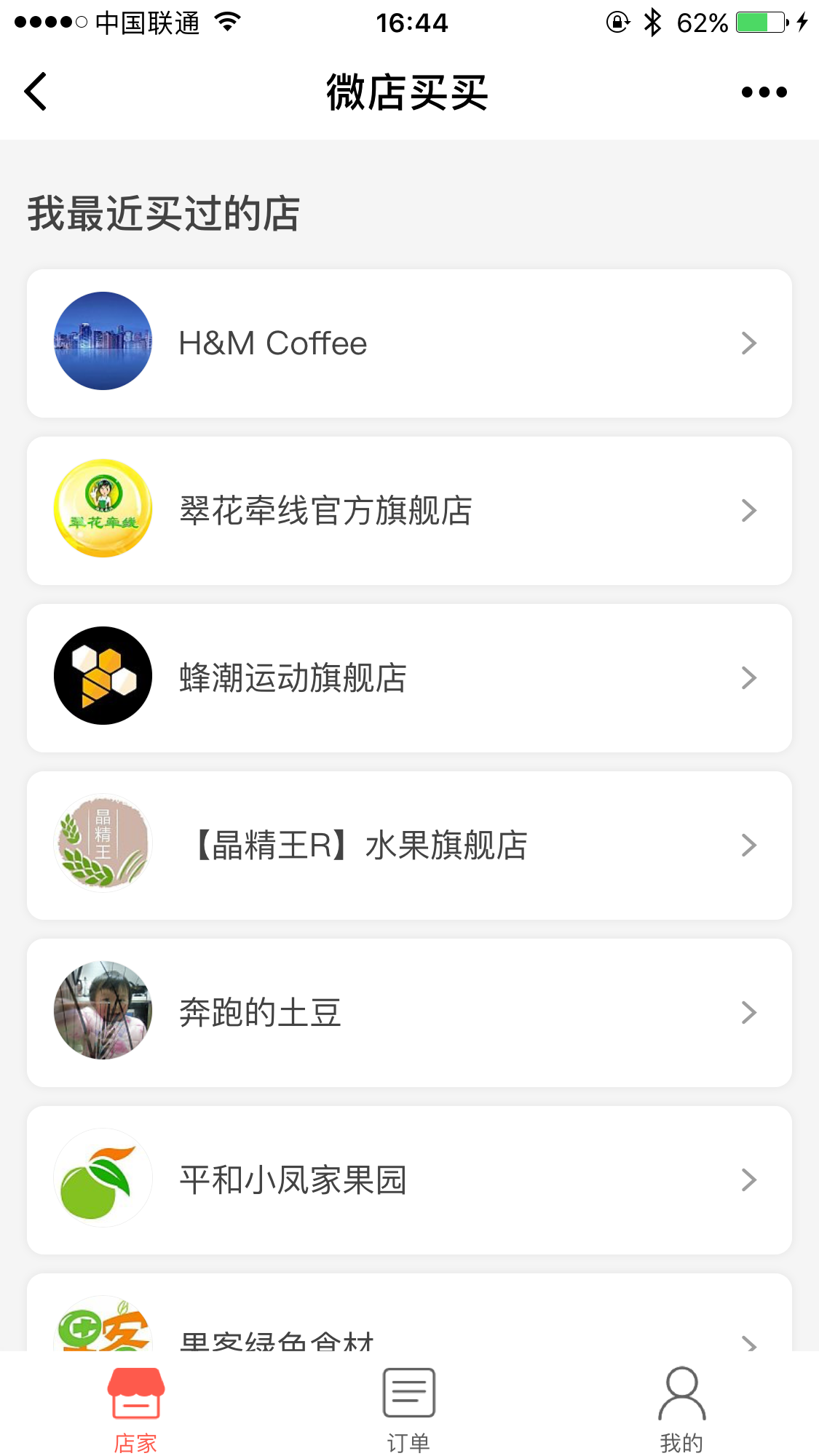The height and width of the screenshot is (1456, 819).
Task: Open 【晶精王R】水果旗舰店 shop
Action: point(409,846)
